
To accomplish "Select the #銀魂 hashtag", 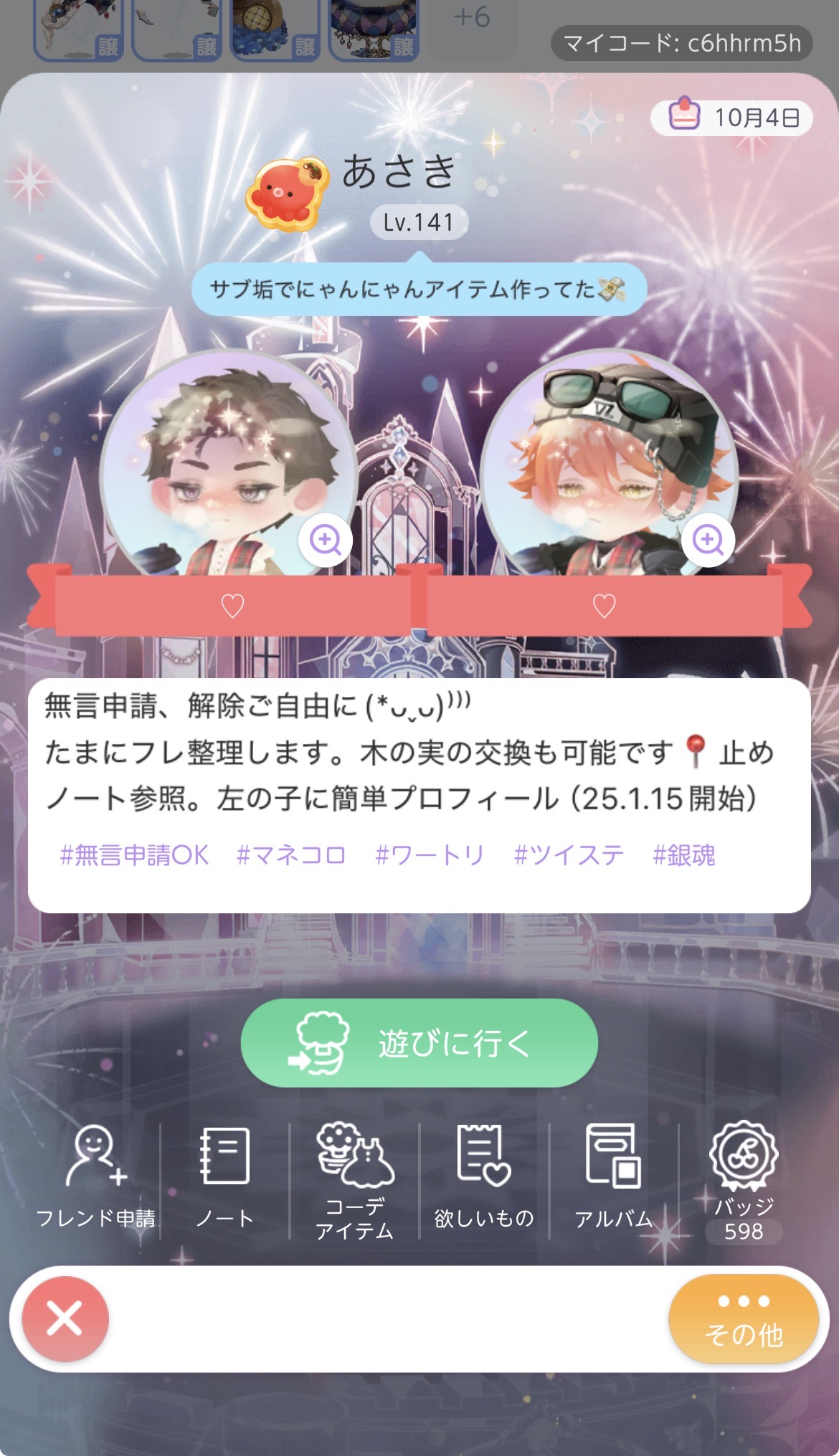I will click(683, 855).
